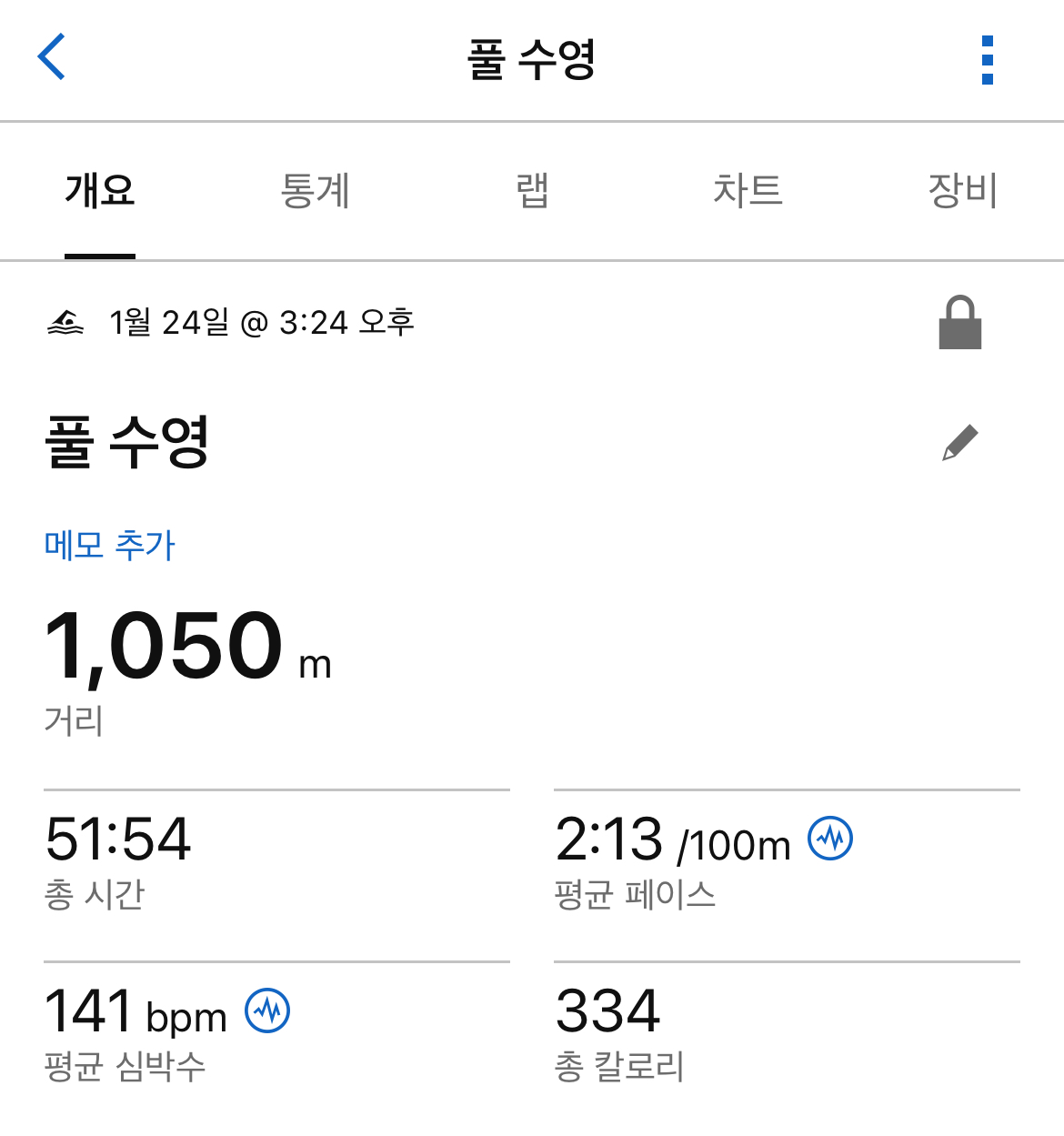Switch to the 랩 tab
1064x1136 pixels.
click(x=532, y=191)
